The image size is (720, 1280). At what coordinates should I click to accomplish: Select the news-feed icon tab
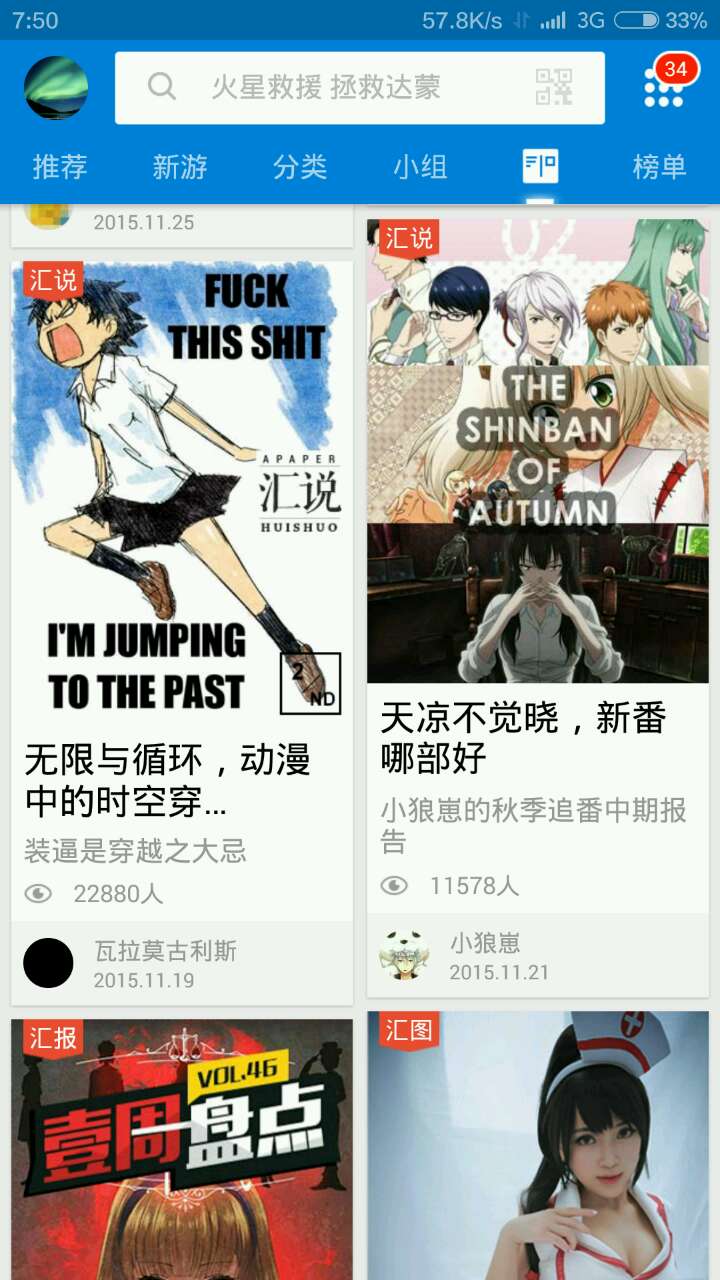pyautogui.click(x=540, y=167)
